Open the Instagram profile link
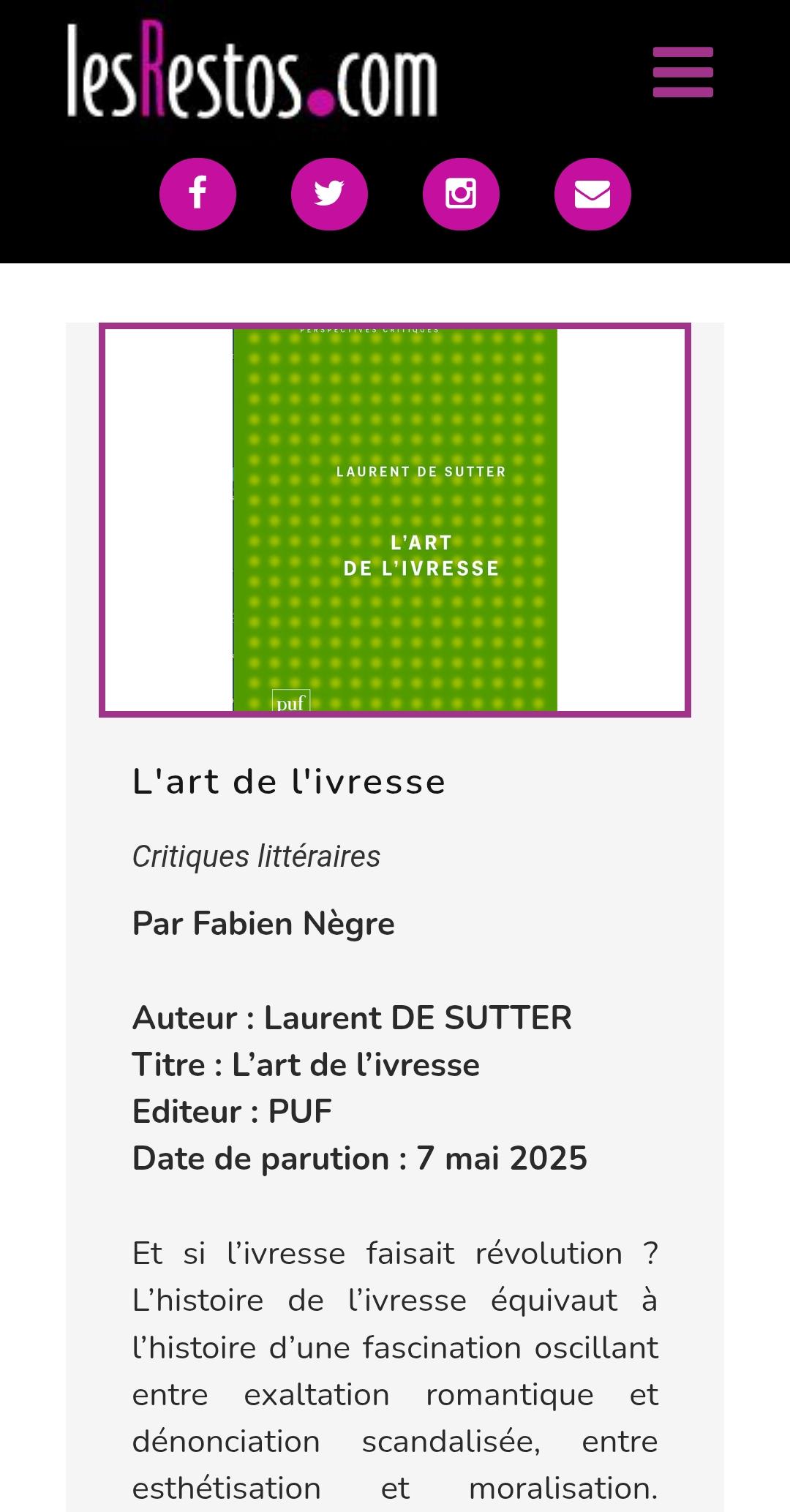This screenshot has width=790, height=1512. (x=461, y=194)
